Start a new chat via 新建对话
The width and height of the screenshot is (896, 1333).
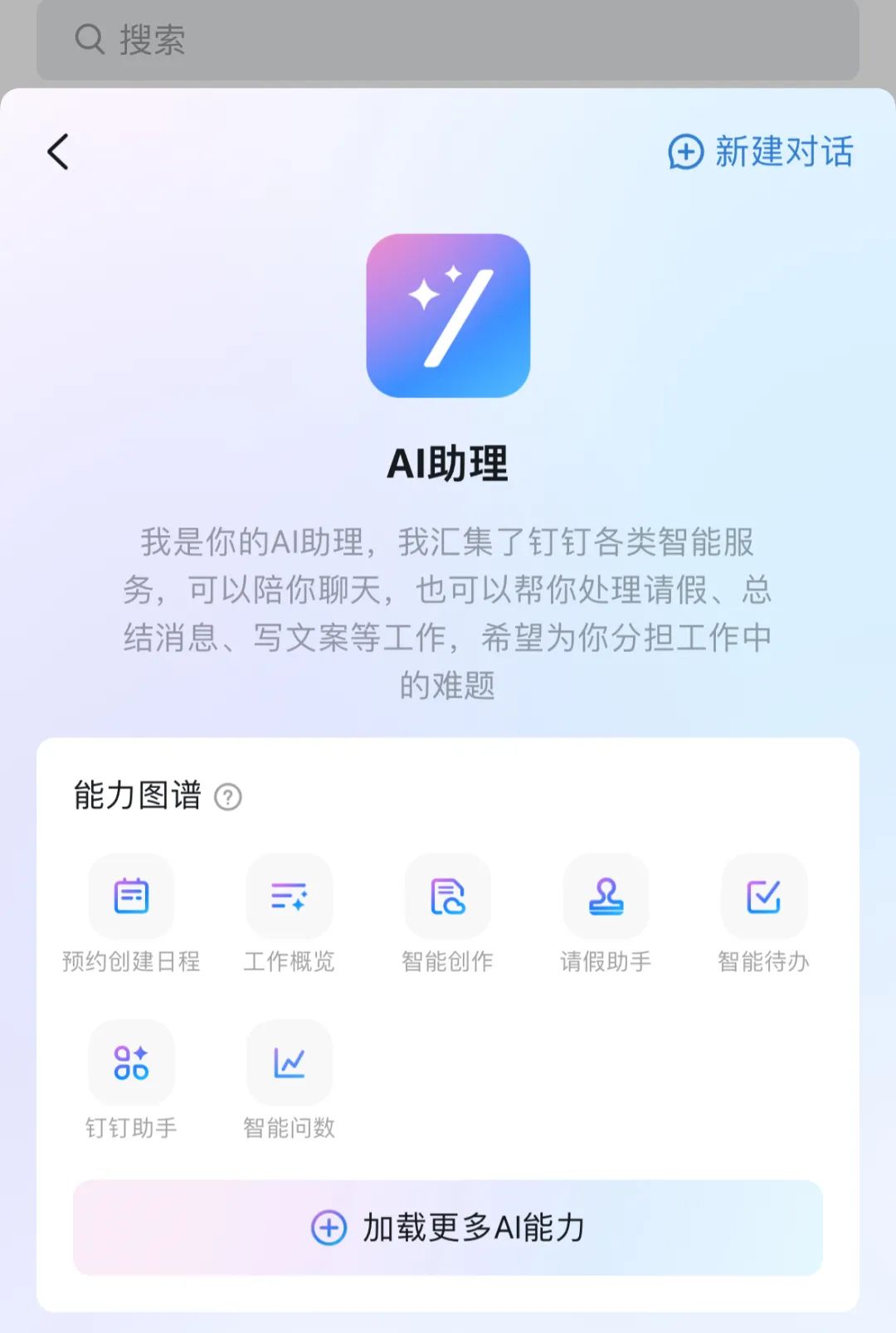(783, 153)
